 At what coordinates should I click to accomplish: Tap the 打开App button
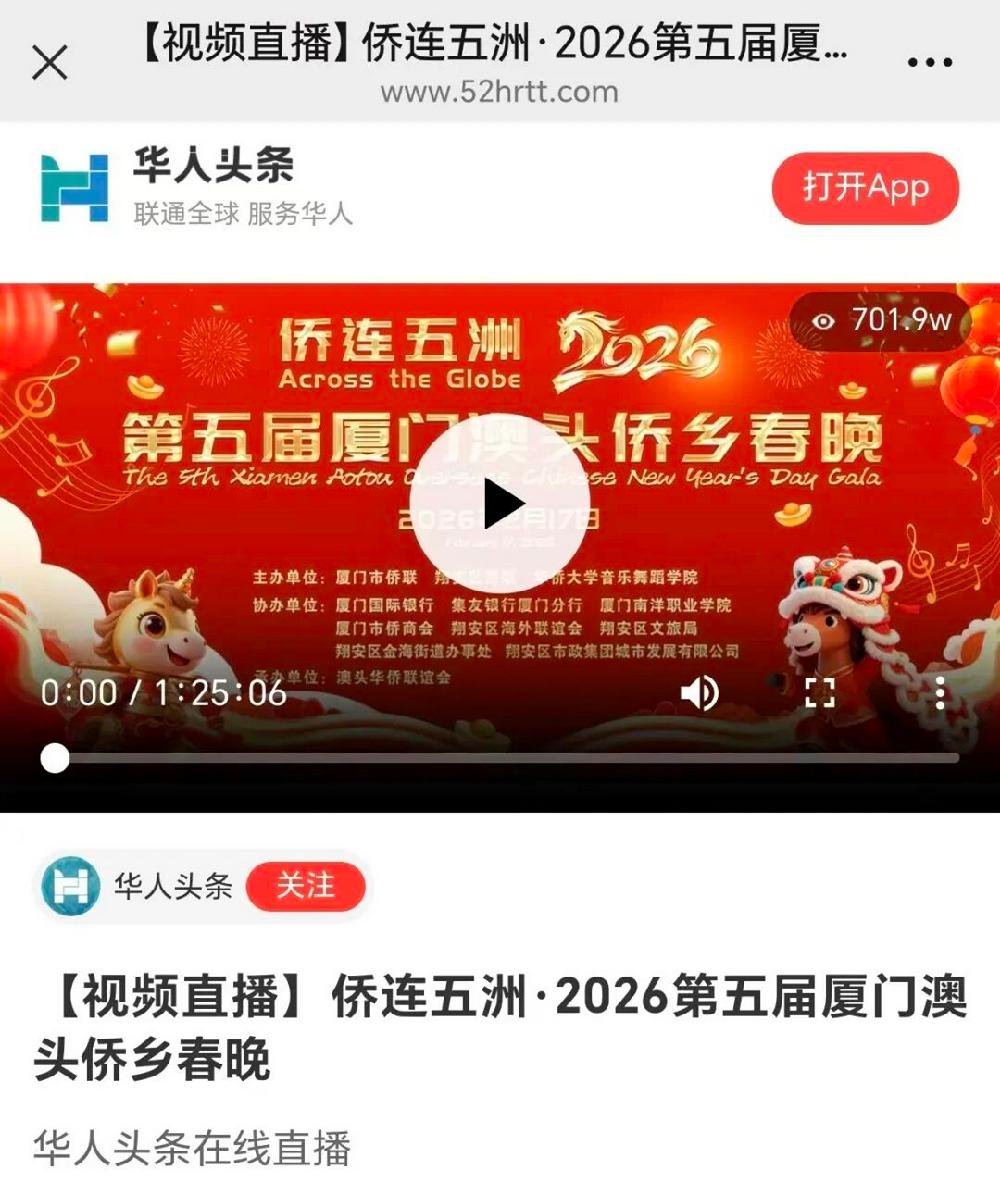(865, 188)
